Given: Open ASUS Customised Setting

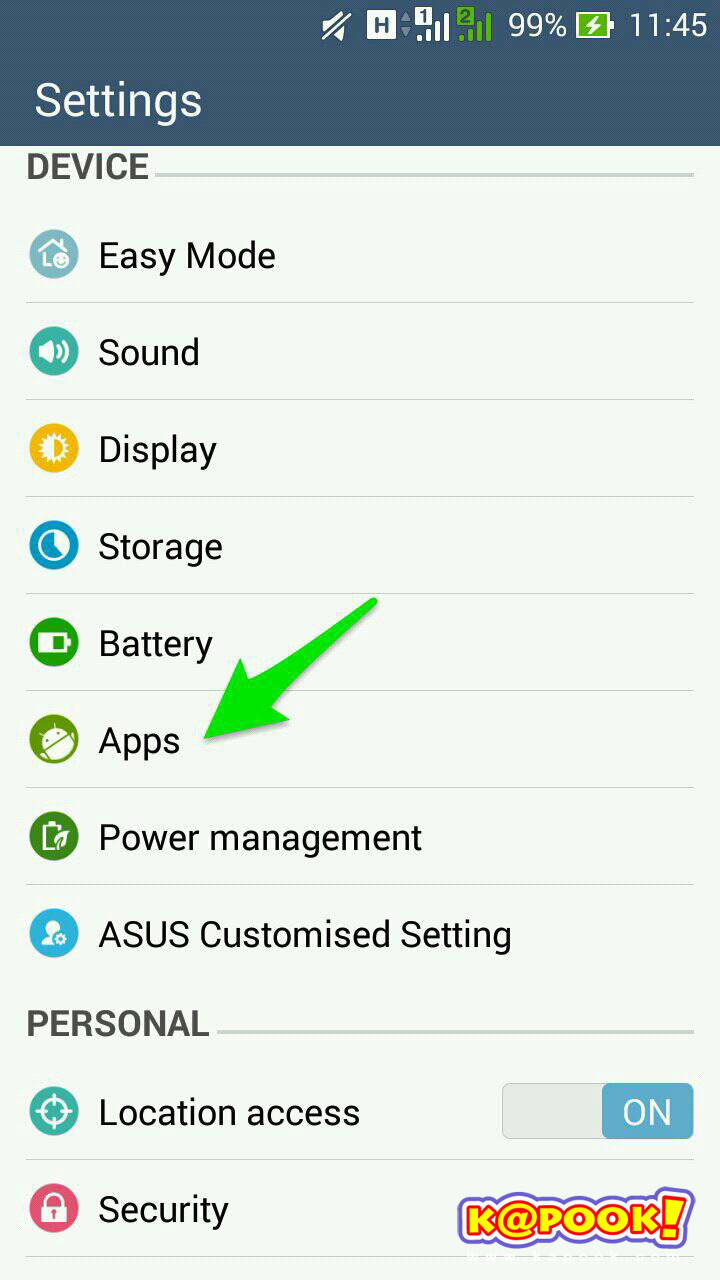Looking at the screenshot, I should [x=360, y=934].
